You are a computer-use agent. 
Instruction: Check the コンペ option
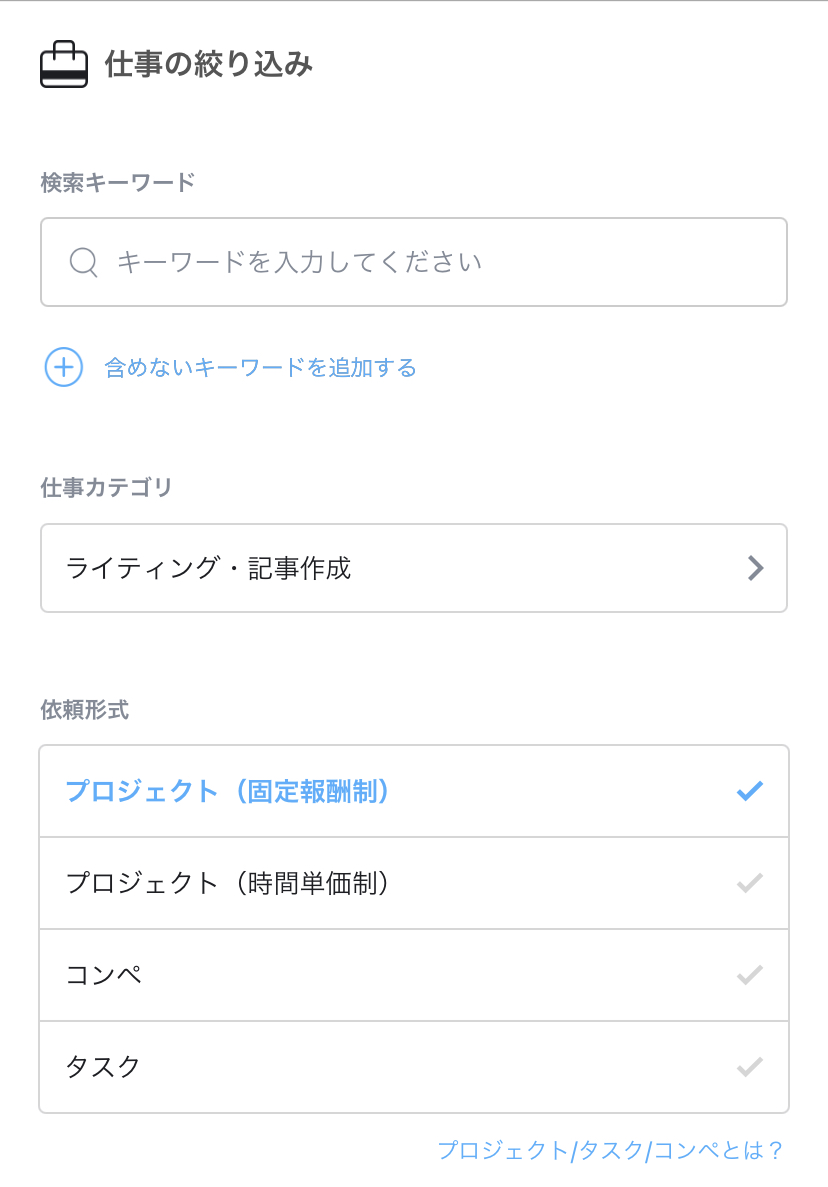413,975
